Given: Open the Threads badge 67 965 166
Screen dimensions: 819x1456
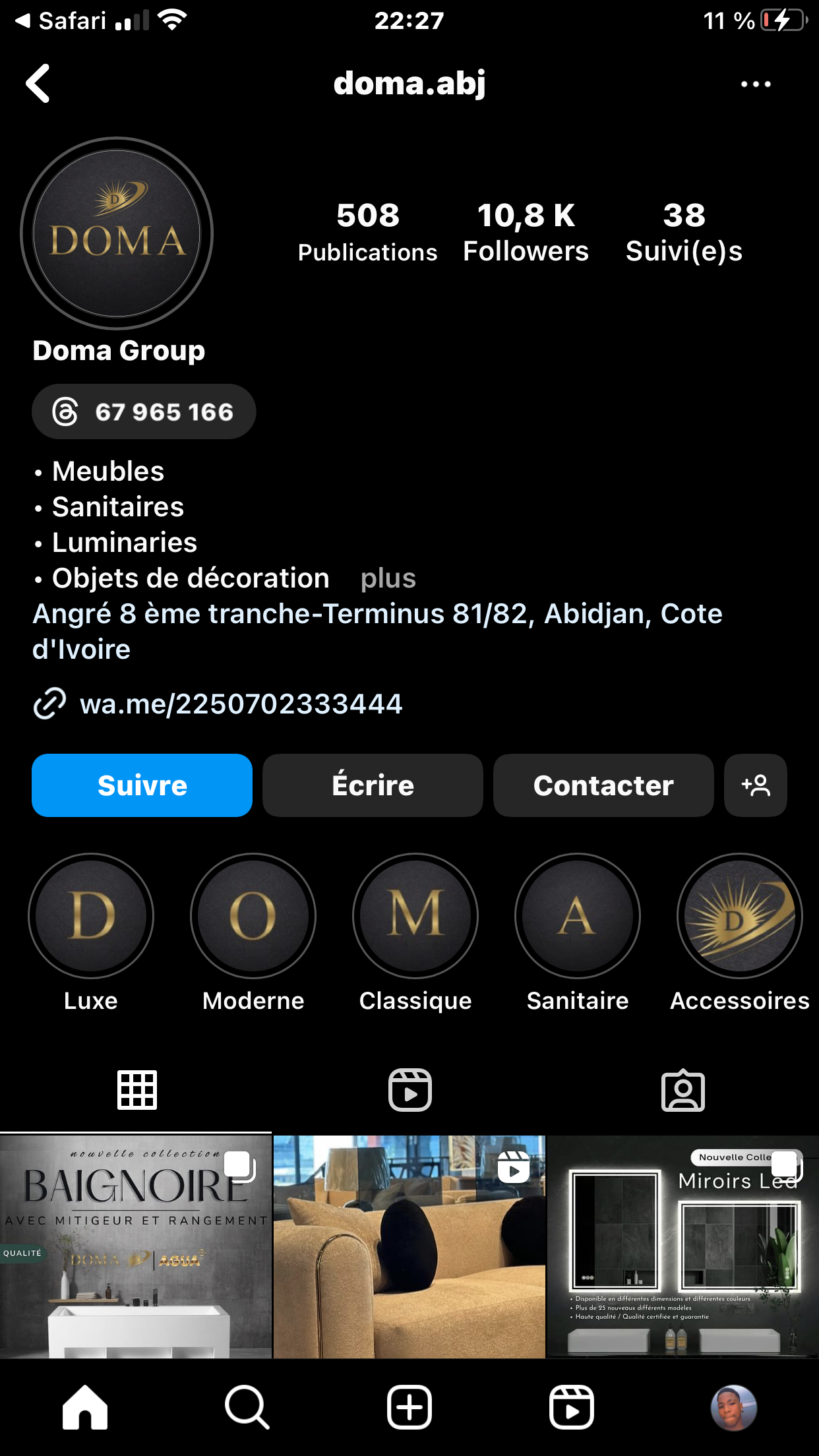Looking at the screenshot, I should [144, 412].
